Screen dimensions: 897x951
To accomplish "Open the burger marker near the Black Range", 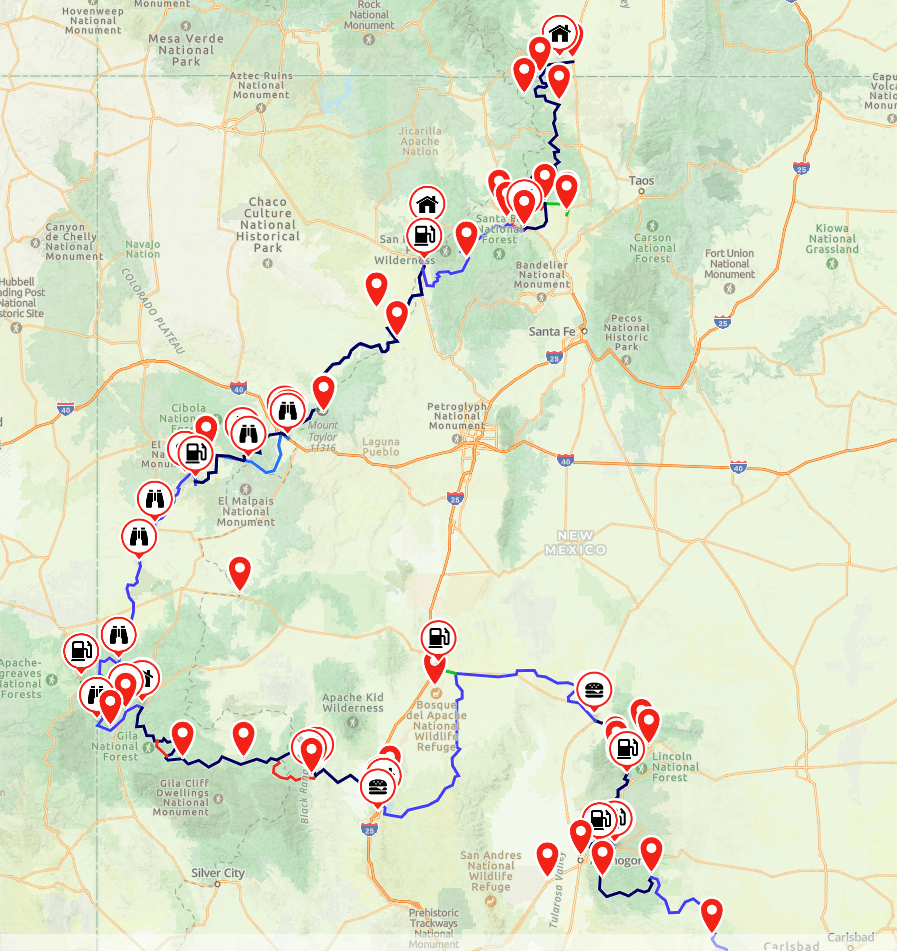I will pyautogui.click(x=377, y=786).
